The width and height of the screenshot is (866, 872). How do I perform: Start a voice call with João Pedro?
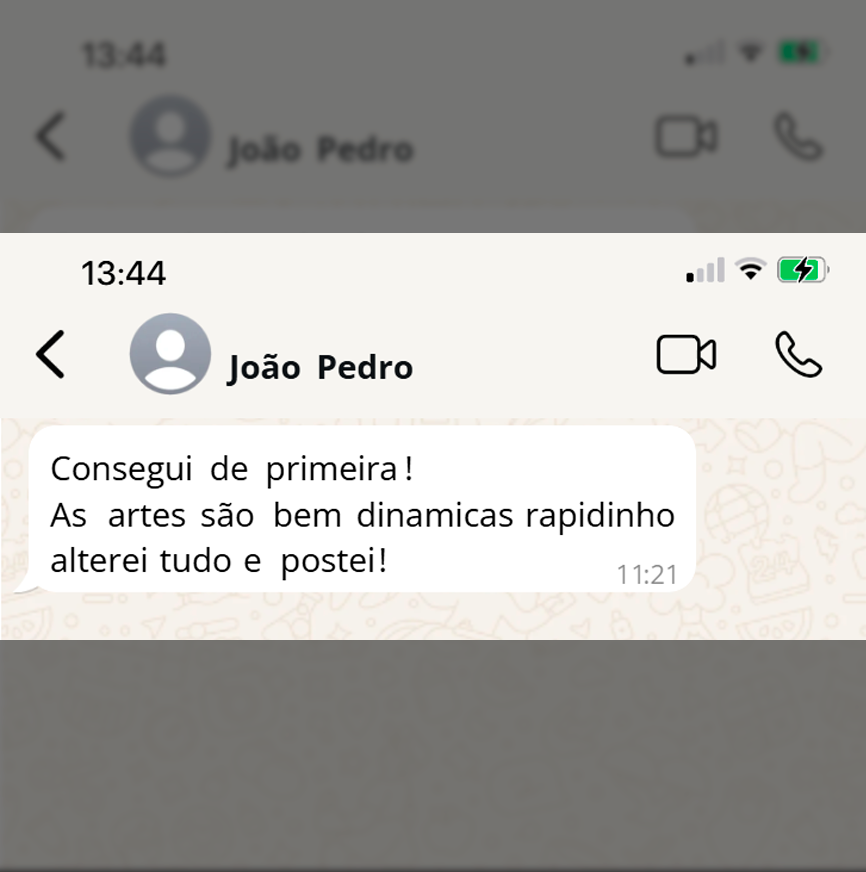(x=797, y=355)
